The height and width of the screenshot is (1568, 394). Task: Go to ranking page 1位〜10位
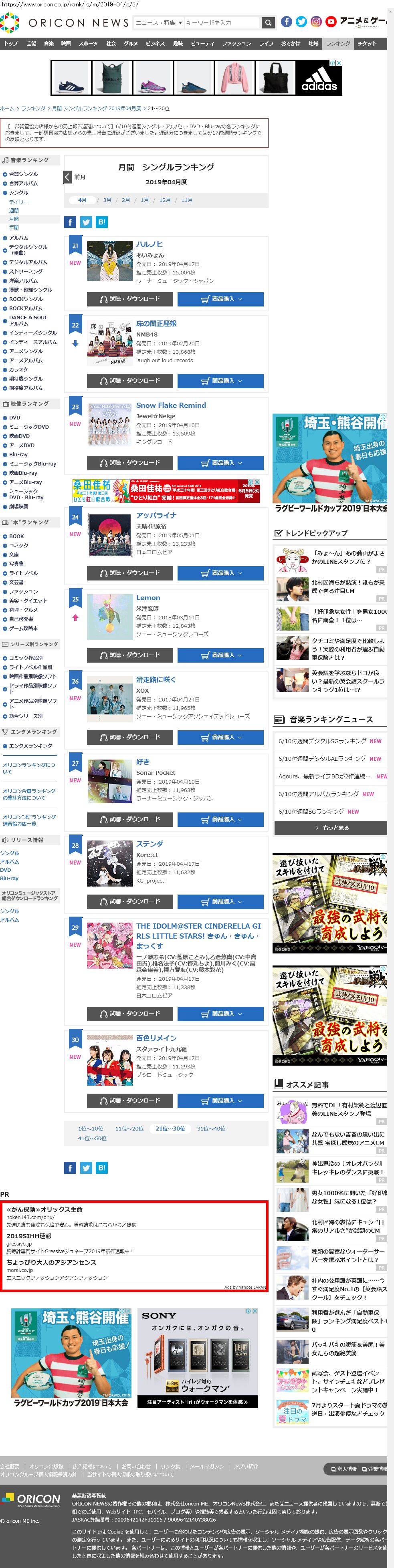[x=91, y=1129]
